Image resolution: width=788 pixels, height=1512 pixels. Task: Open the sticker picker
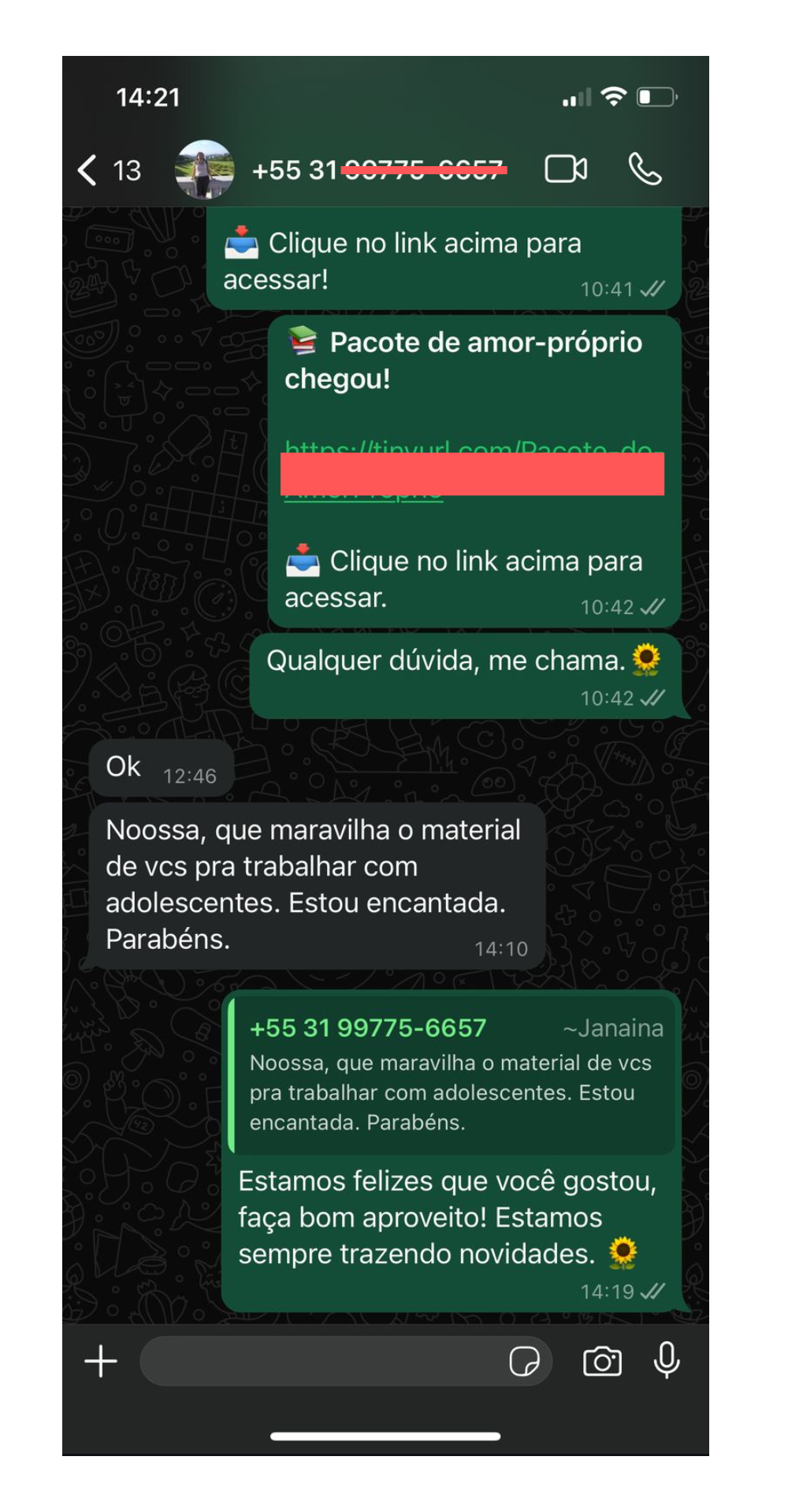coord(524,1361)
